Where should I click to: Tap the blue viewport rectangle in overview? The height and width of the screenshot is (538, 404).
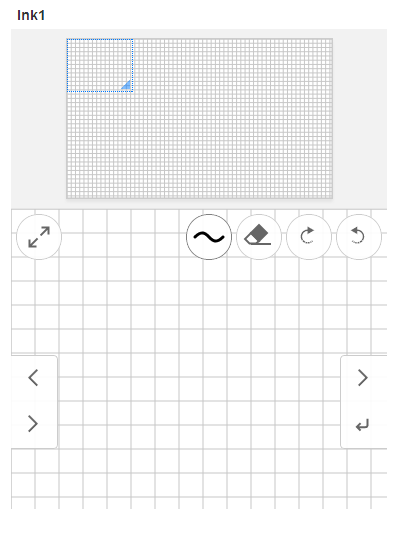(x=100, y=65)
